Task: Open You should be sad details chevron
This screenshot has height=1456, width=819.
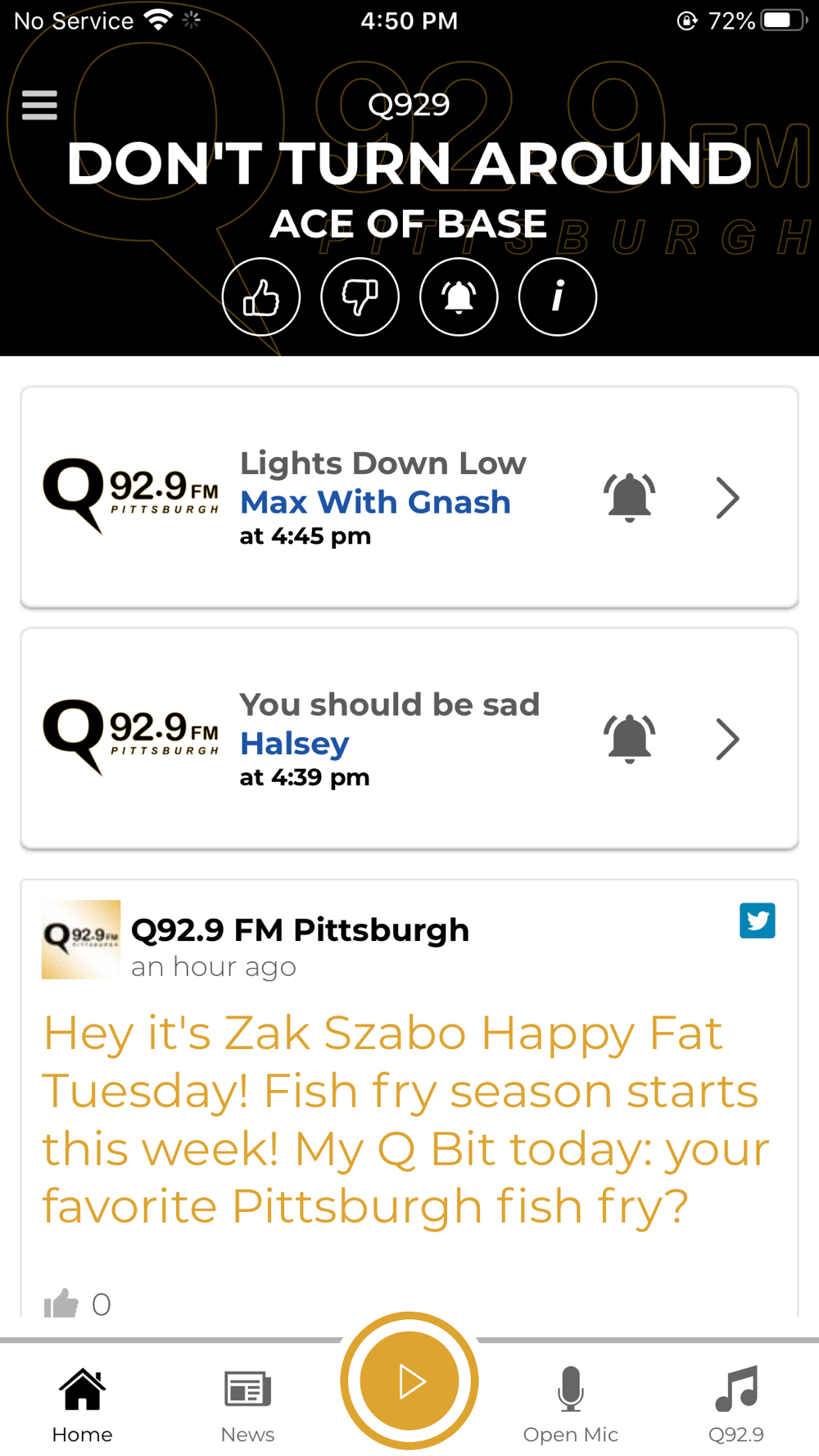Action: click(x=727, y=739)
